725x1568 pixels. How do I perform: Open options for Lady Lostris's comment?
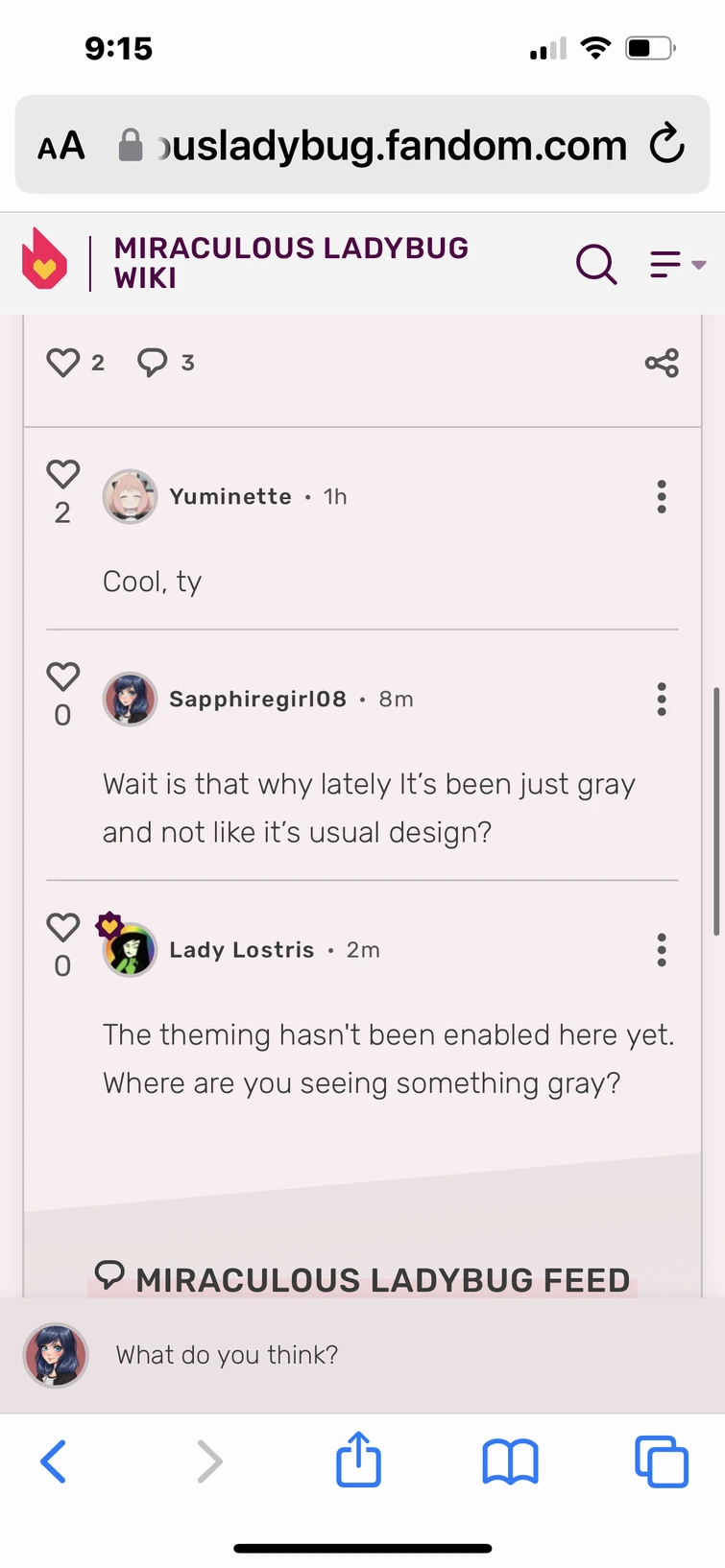pos(662,949)
